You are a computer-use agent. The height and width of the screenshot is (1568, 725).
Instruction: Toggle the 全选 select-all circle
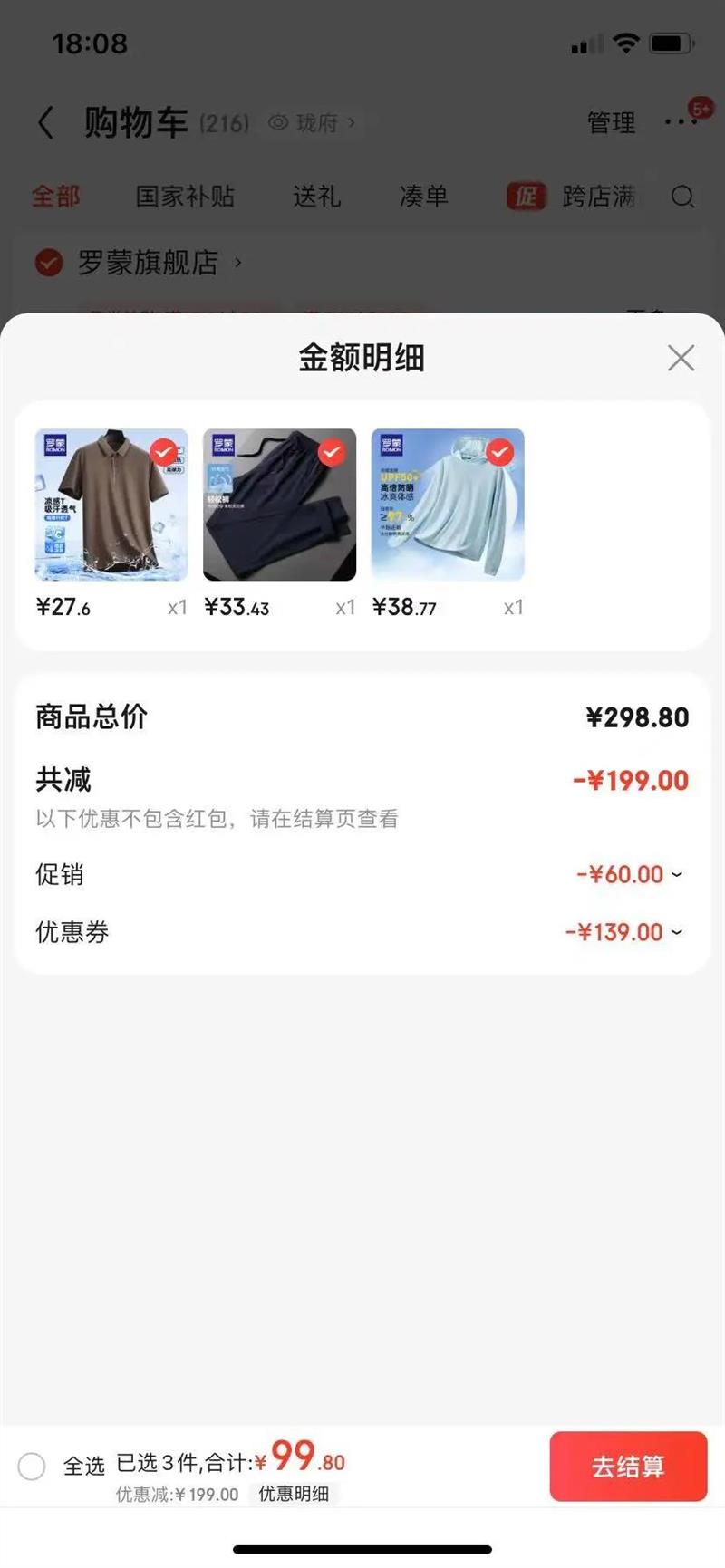point(32,1466)
